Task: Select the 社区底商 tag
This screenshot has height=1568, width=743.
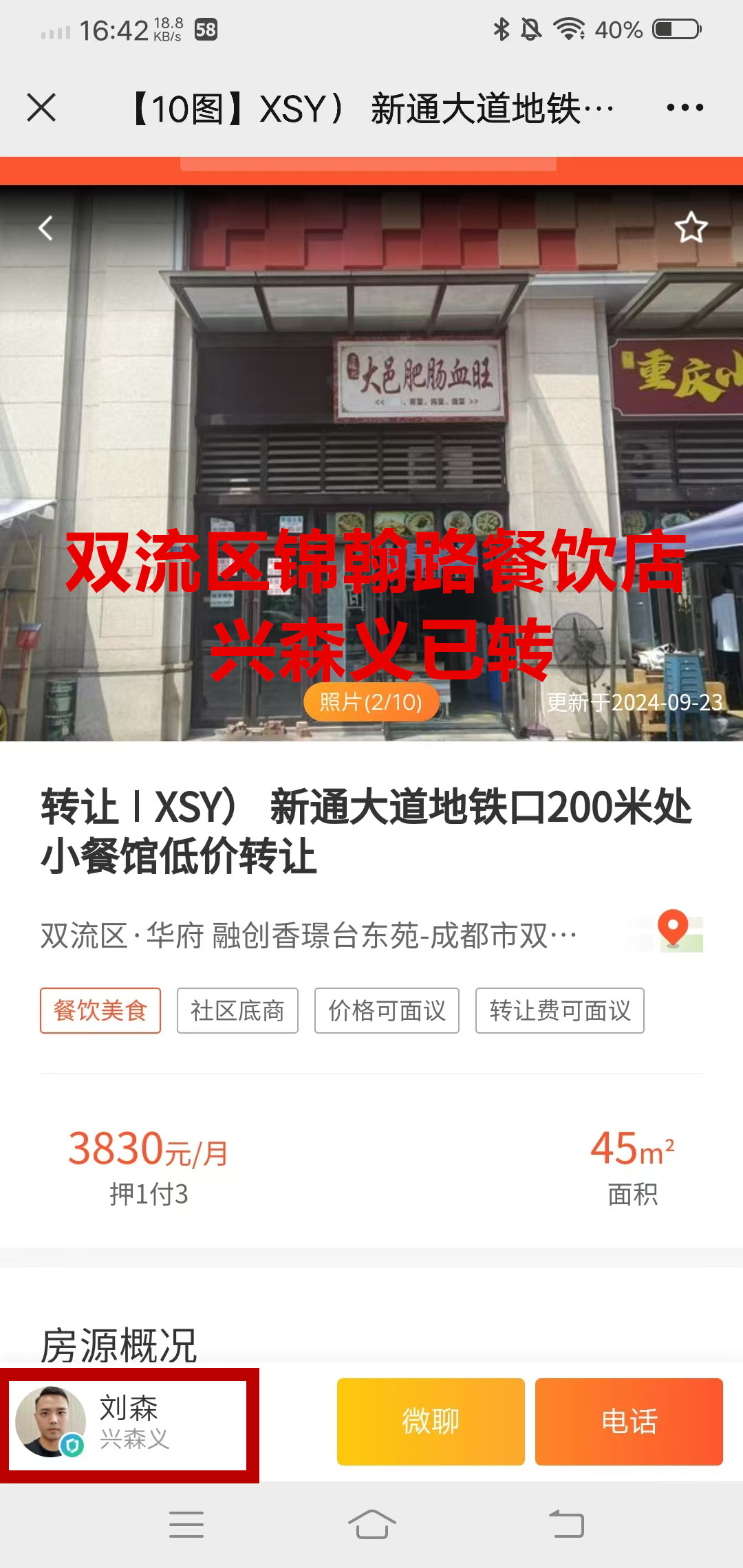Action: click(237, 1010)
